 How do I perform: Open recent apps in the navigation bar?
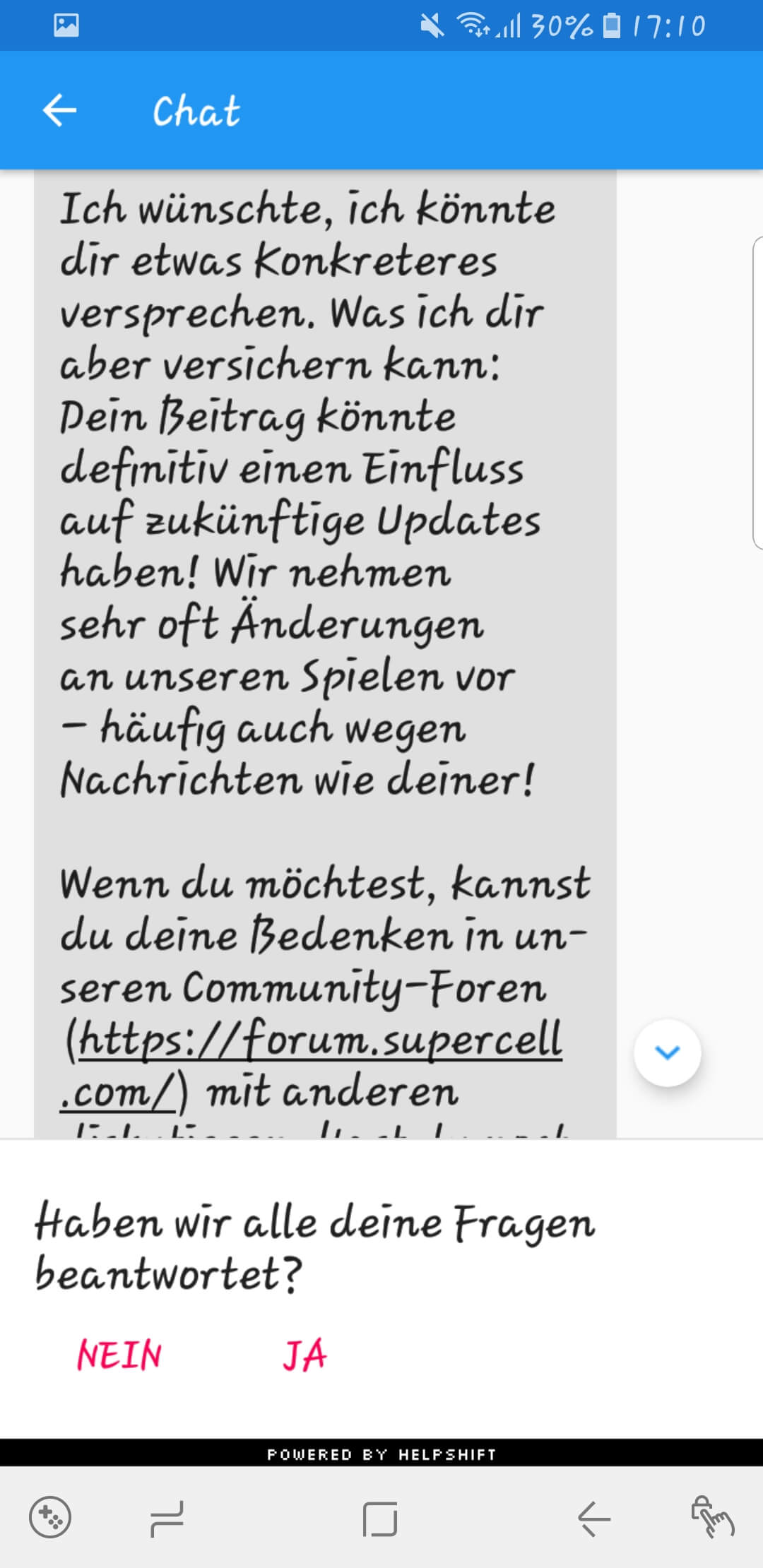[x=167, y=1518]
